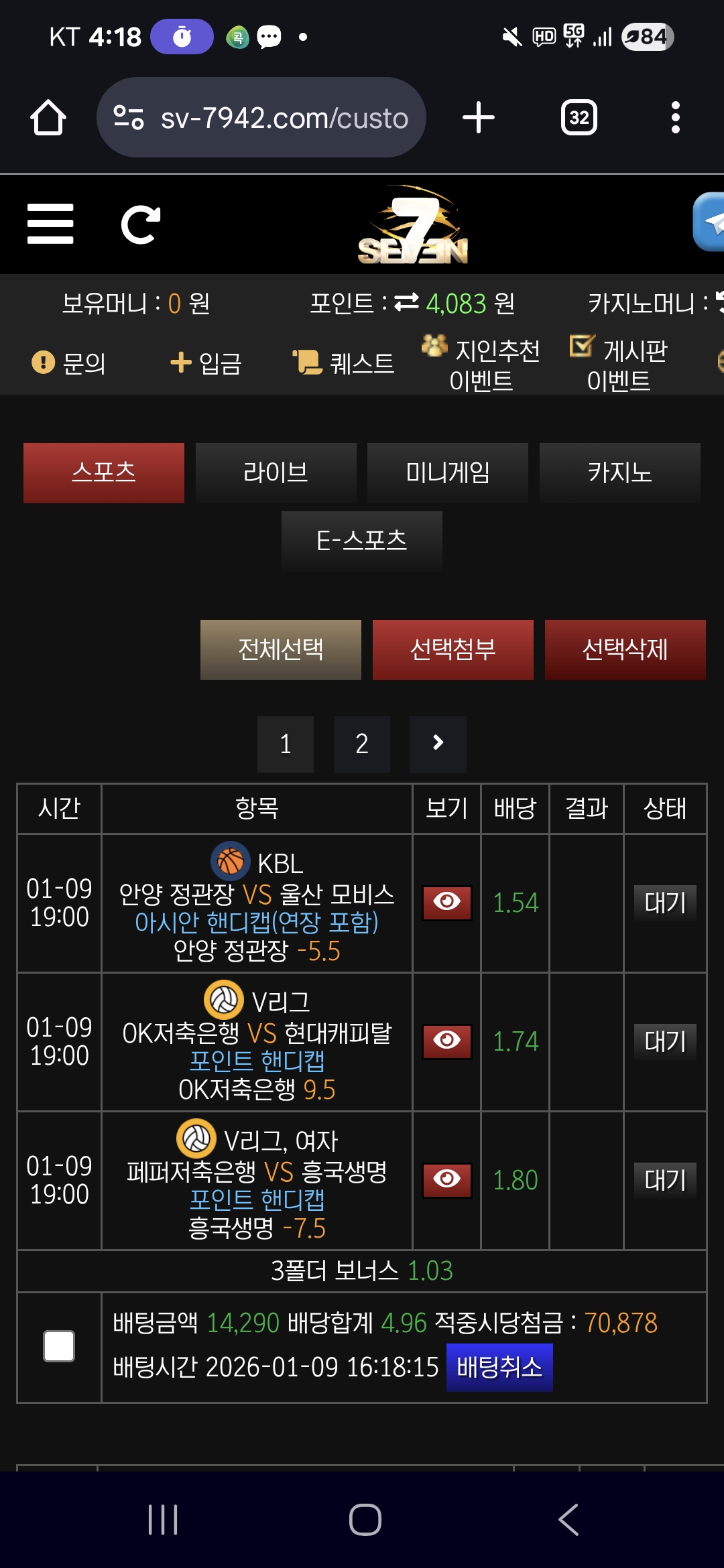Open the browser's three-dot overflow menu
724x1568 pixels.
pos(675,118)
